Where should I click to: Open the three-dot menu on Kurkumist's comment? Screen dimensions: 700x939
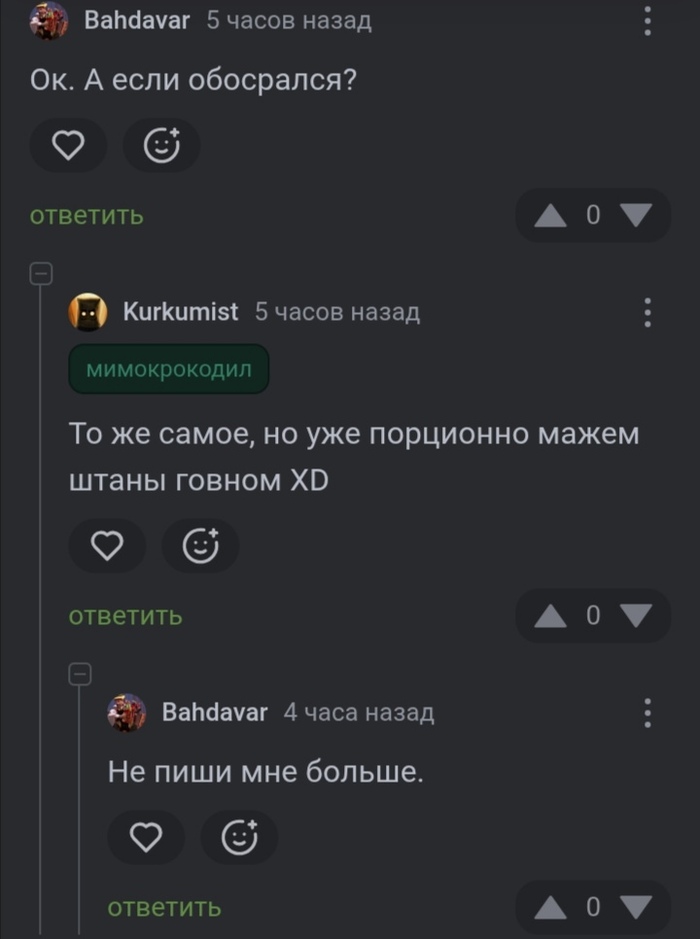648,312
